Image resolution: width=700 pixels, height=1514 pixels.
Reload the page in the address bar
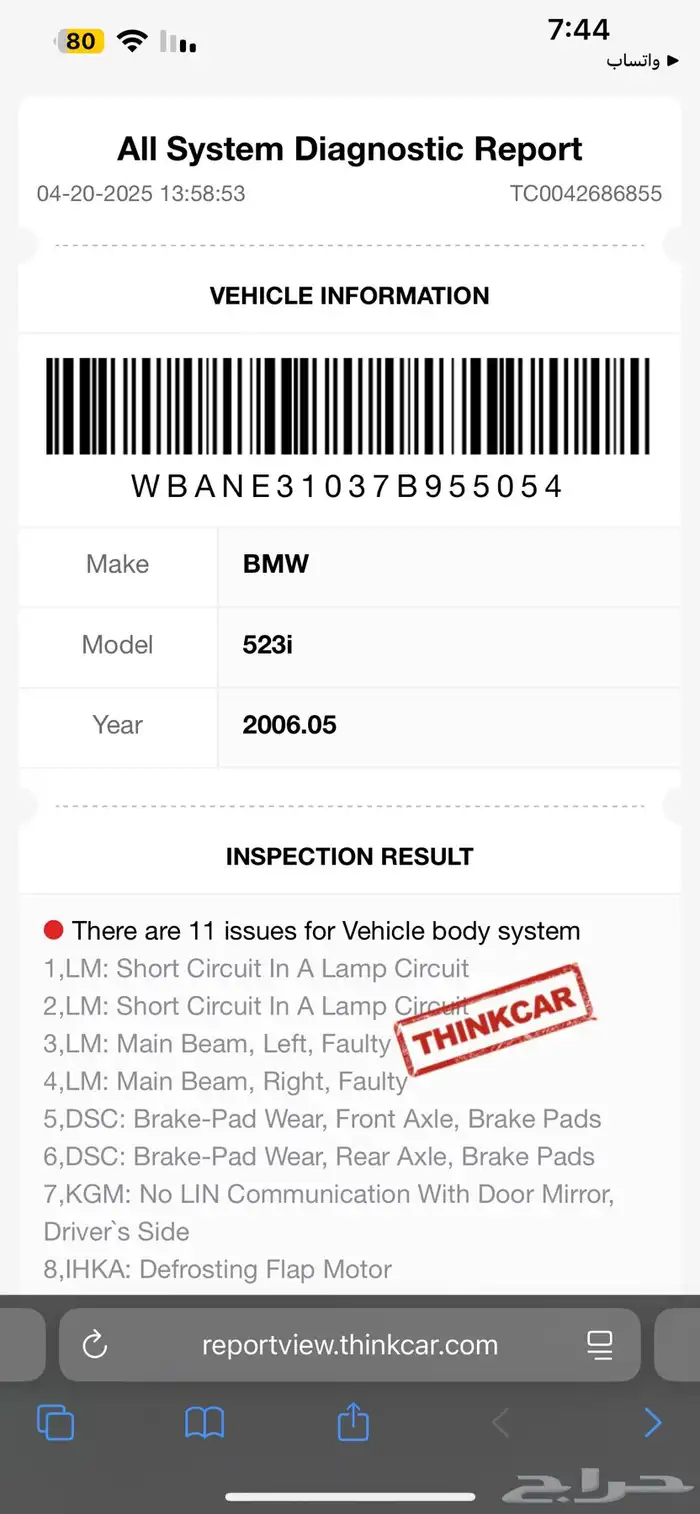point(95,1345)
